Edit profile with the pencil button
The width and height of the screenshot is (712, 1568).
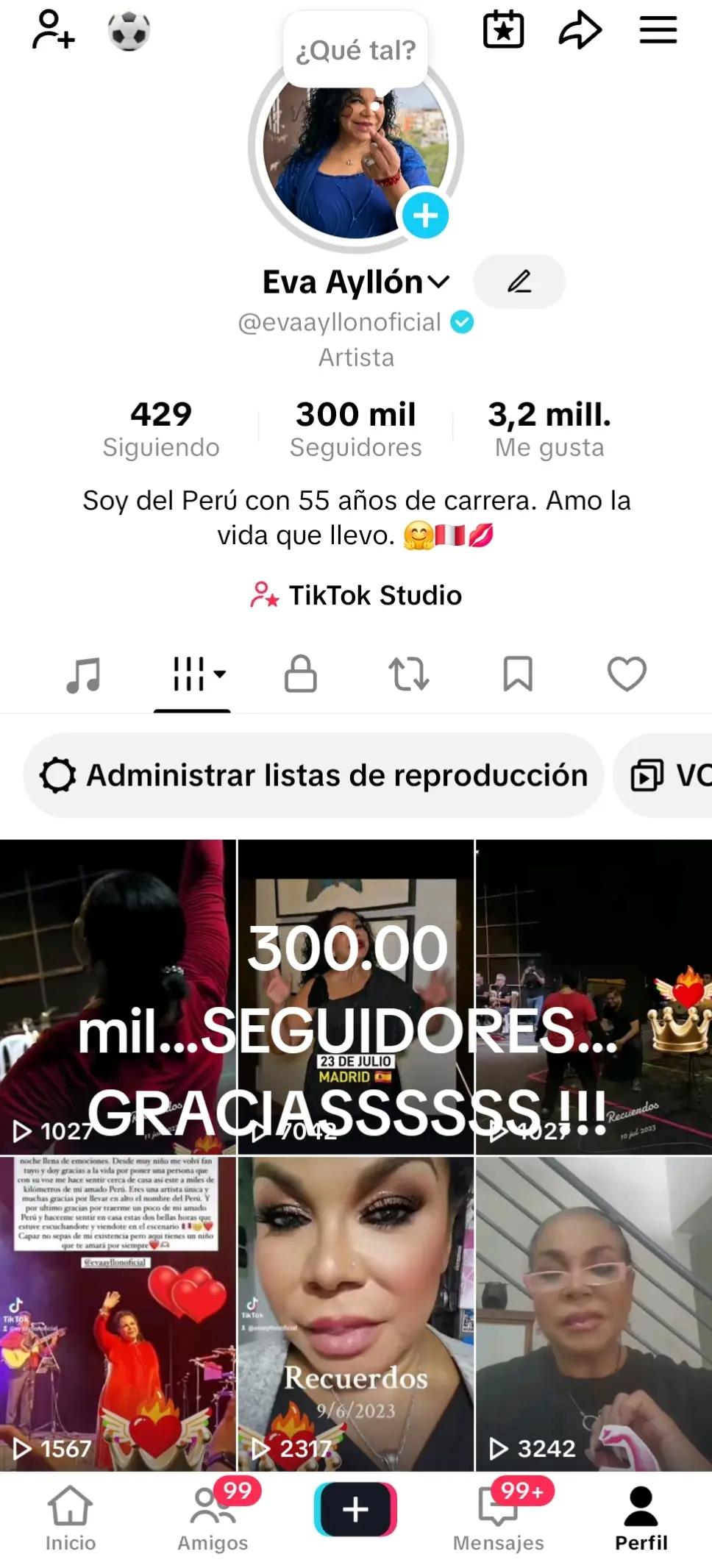519,281
